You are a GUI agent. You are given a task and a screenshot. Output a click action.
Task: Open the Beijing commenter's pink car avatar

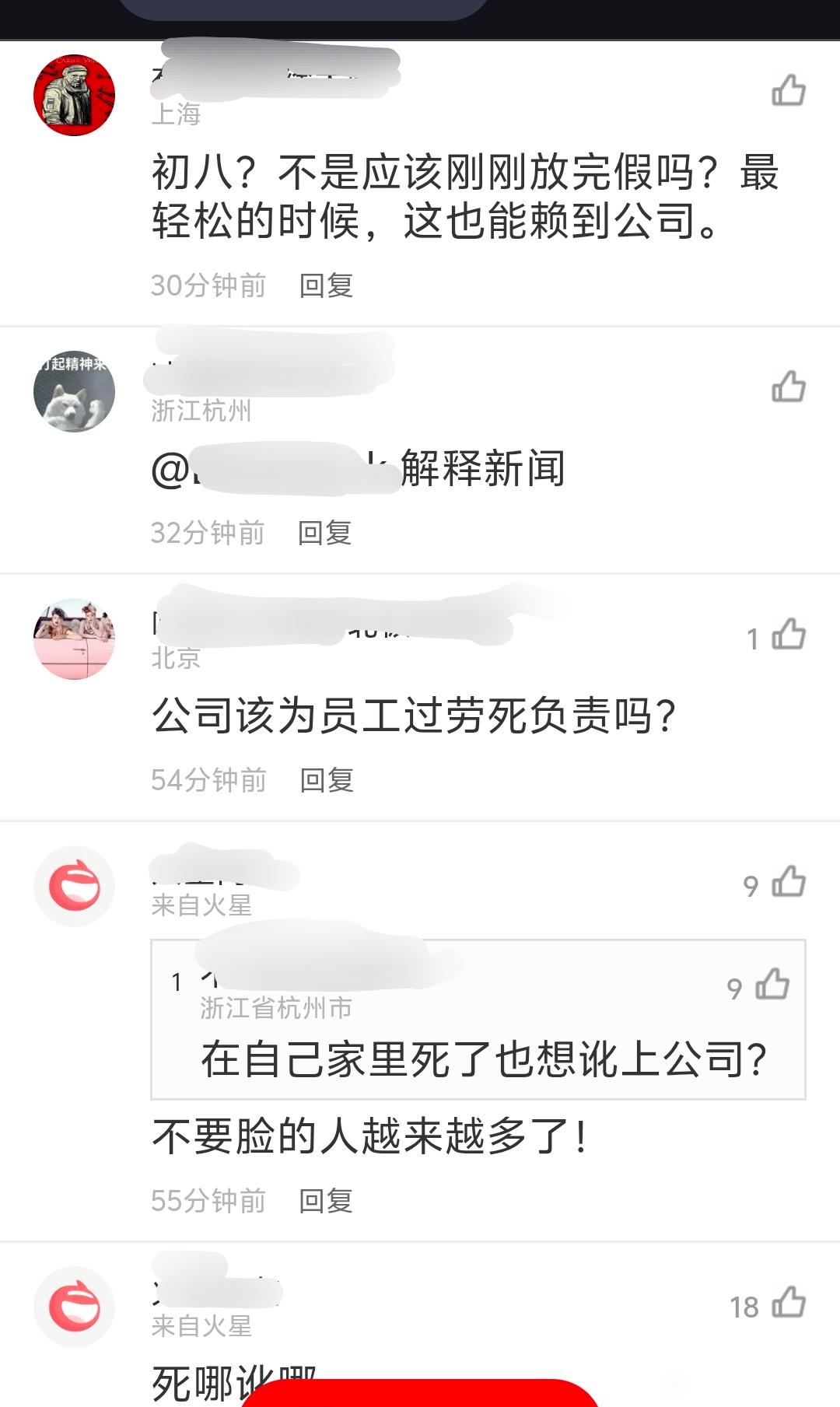(x=74, y=639)
